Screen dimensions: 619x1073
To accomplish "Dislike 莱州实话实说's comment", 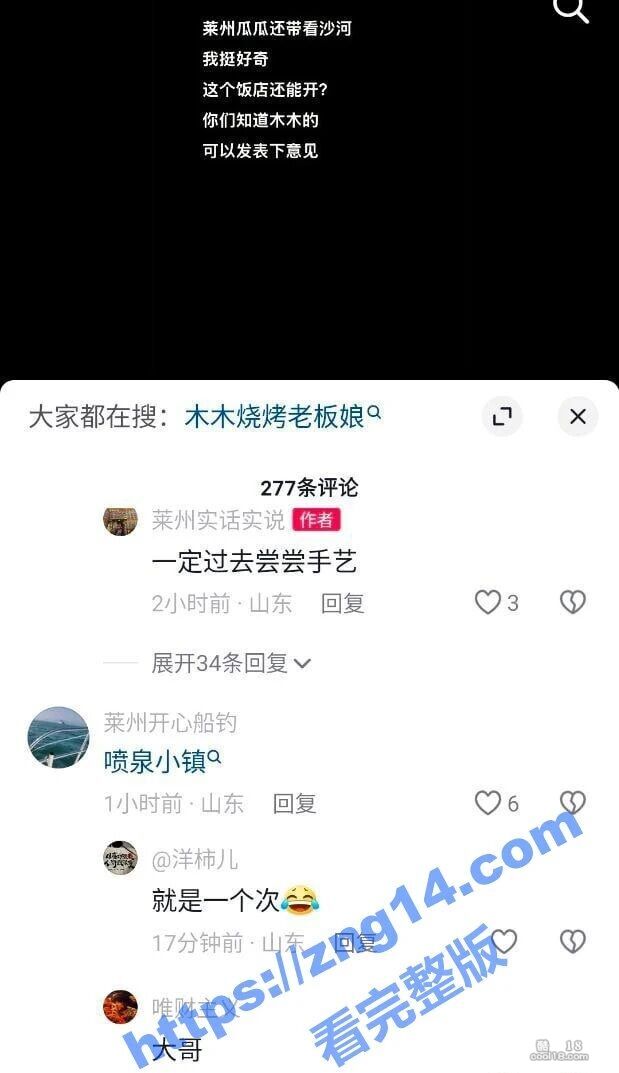I will [x=571, y=602].
